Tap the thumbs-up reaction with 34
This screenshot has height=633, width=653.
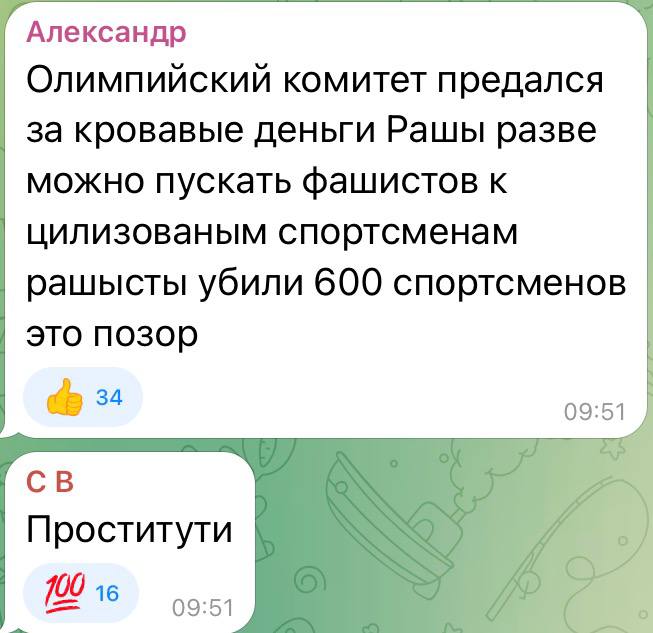82,398
